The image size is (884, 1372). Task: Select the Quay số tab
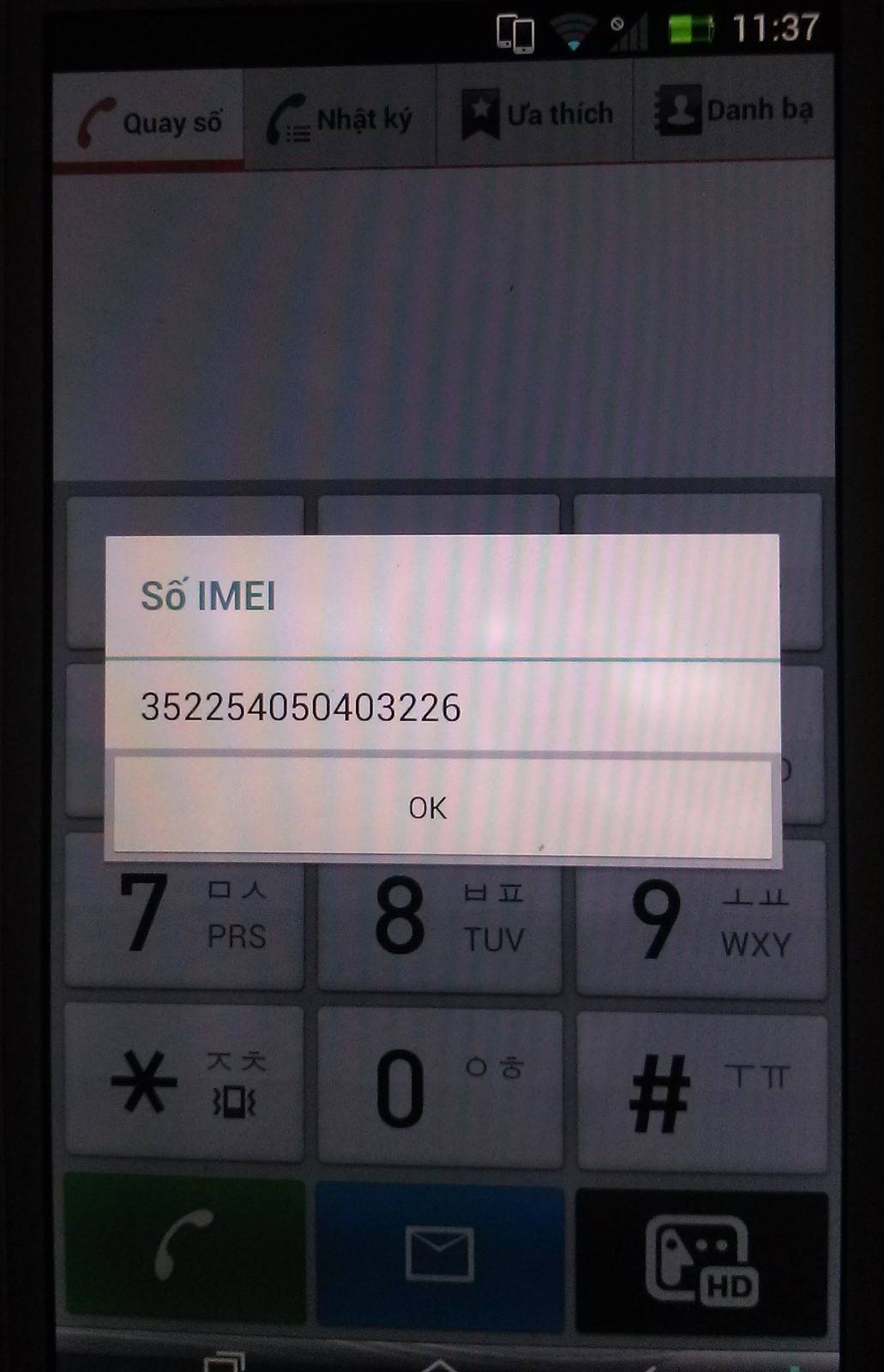click(150, 123)
